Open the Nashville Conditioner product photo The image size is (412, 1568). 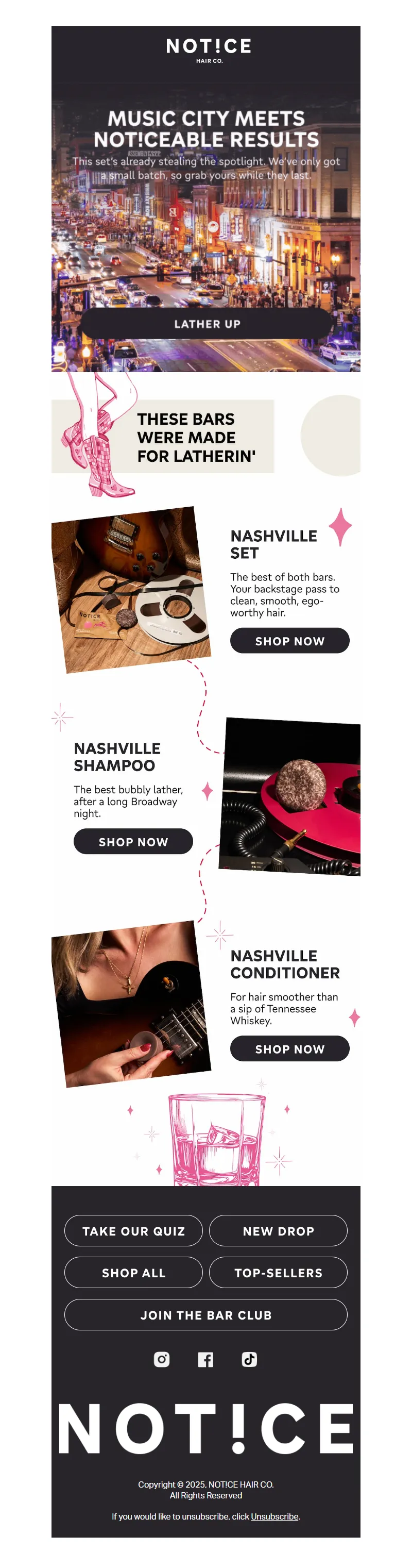131,1004
